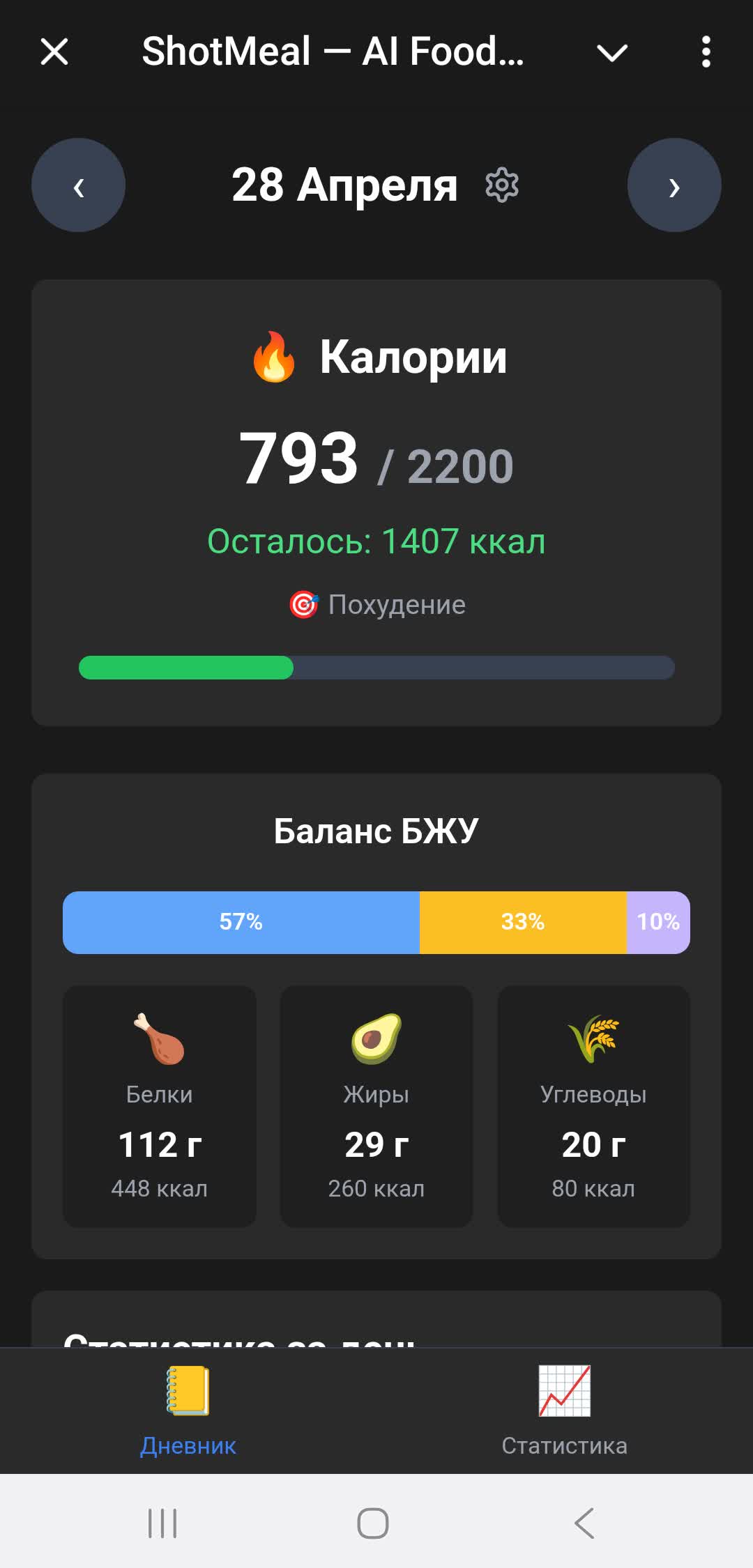The height and width of the screenshot is (1568, 753).
Task: Go to the previous day
Action: [79, 185]
